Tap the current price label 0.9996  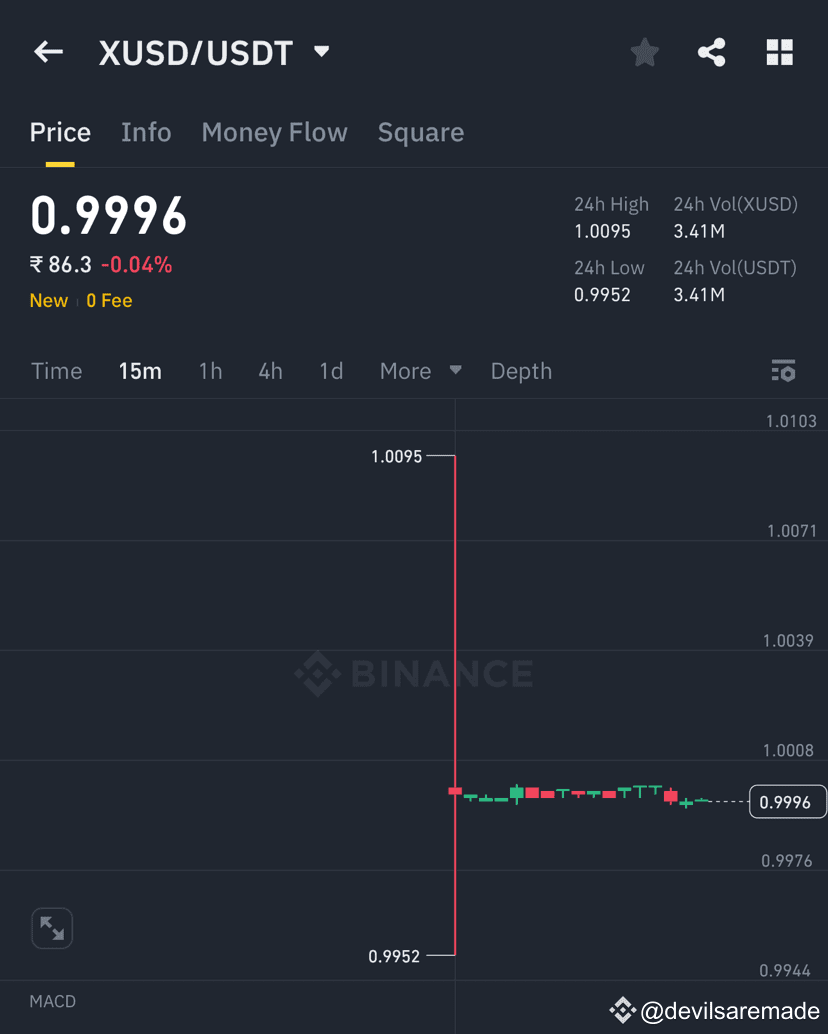click(787, 801)
